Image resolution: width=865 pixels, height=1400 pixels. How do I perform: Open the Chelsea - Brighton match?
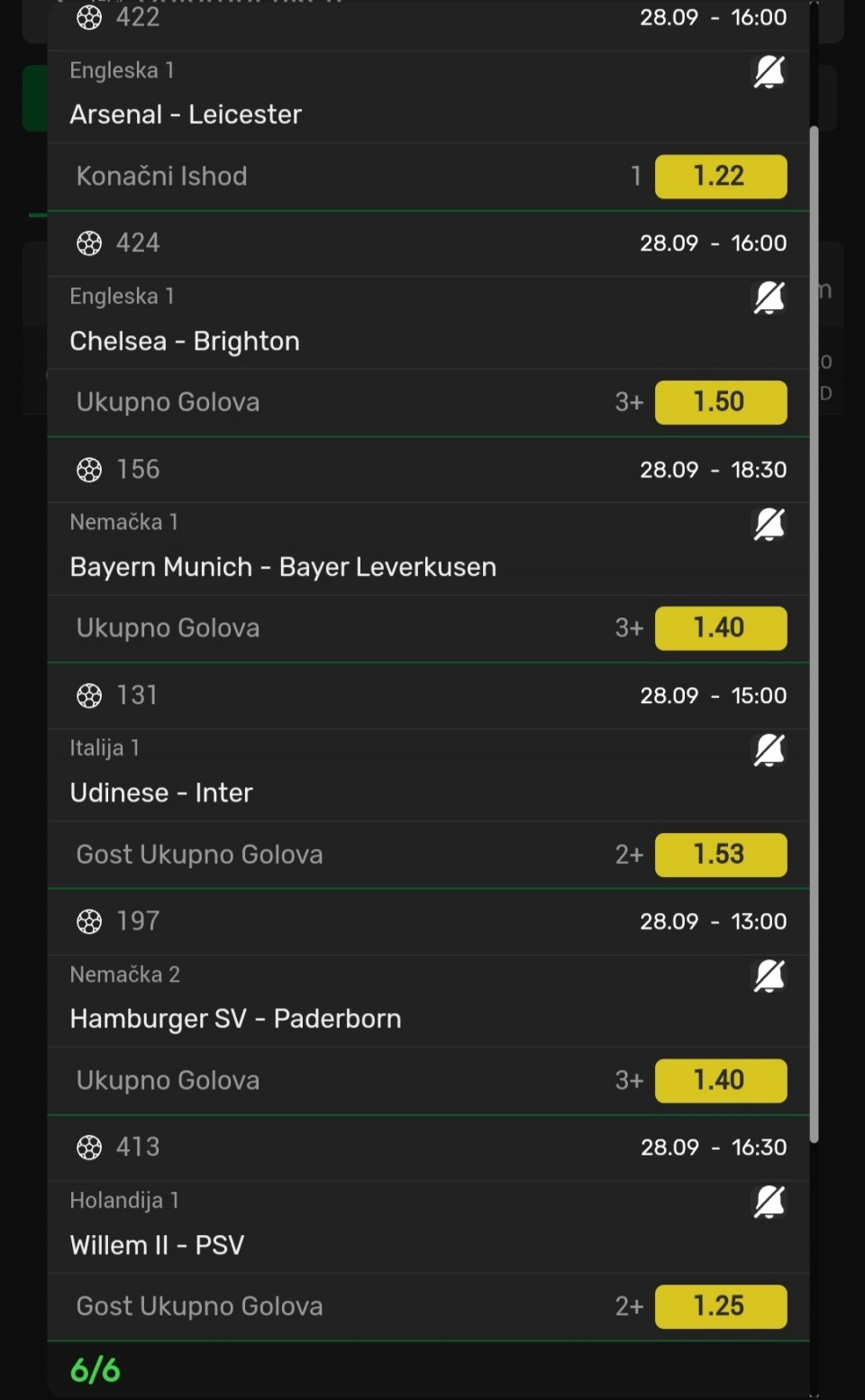(185, 341)
